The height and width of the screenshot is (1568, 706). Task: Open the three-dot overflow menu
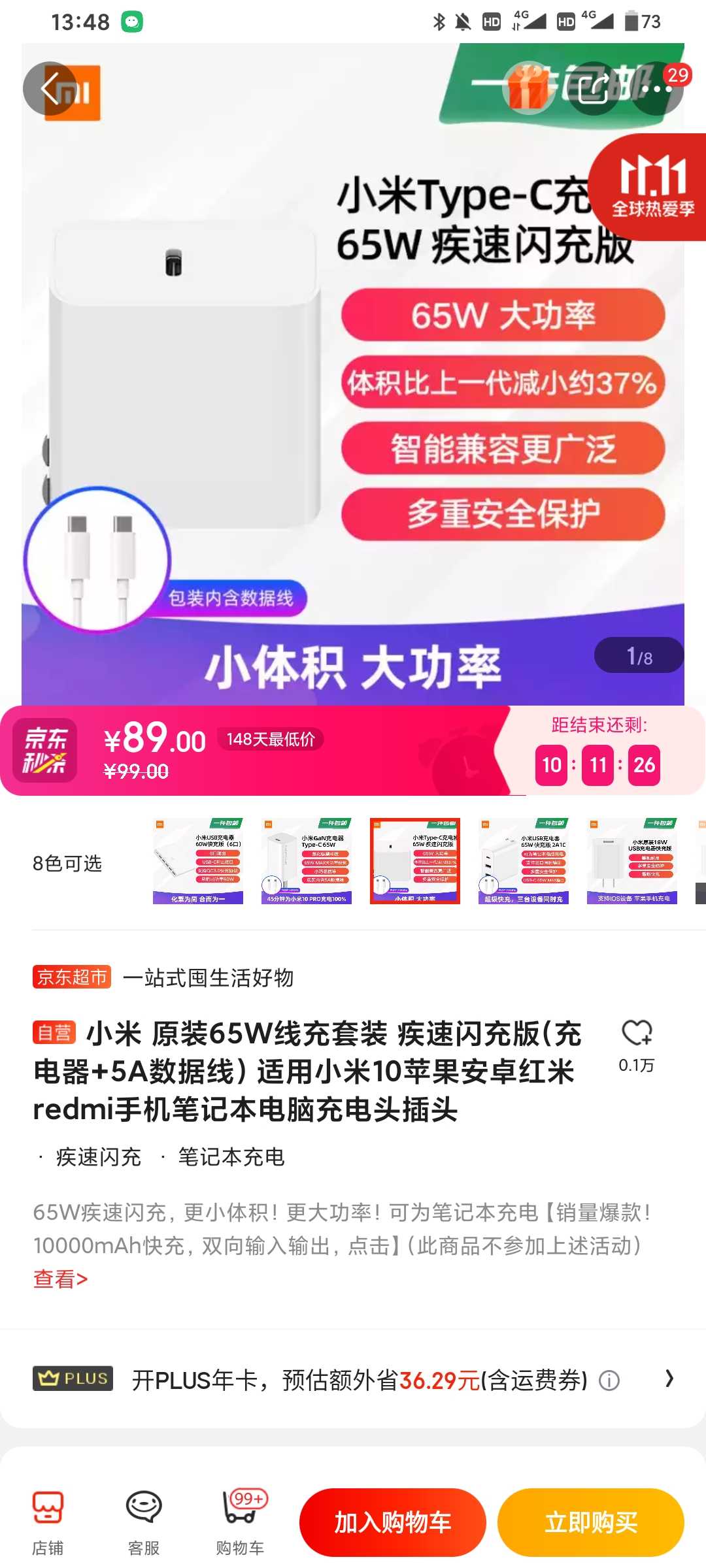(x=656, y=88)
